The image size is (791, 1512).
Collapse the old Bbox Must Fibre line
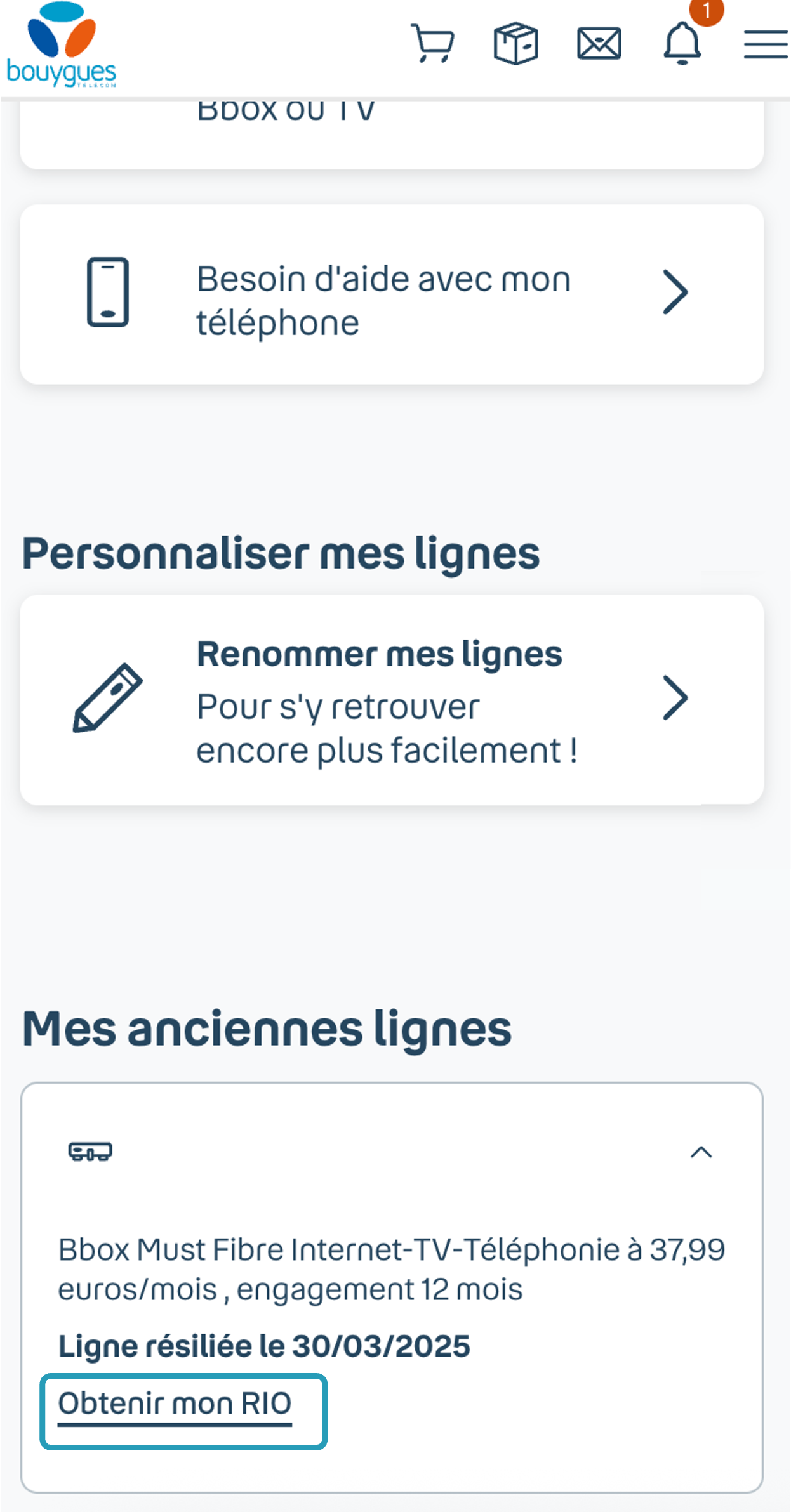point(701,1152)
